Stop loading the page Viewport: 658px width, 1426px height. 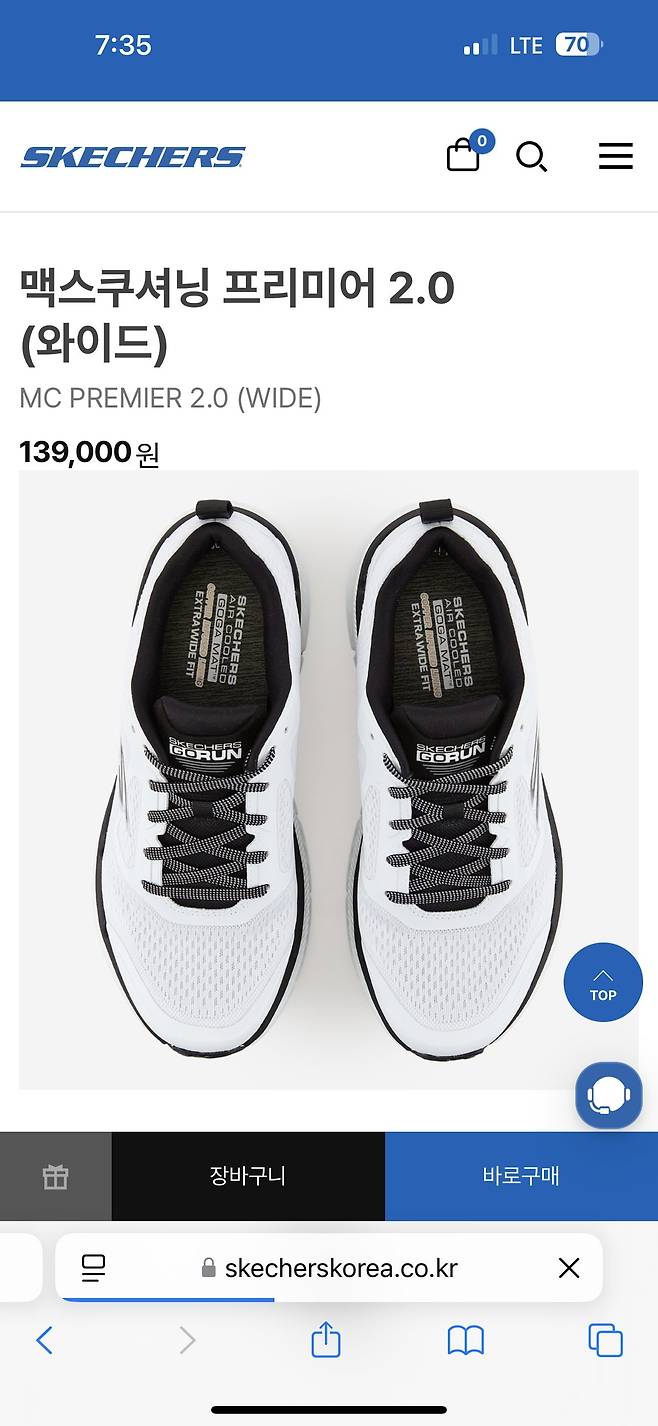coord(568,1268)
